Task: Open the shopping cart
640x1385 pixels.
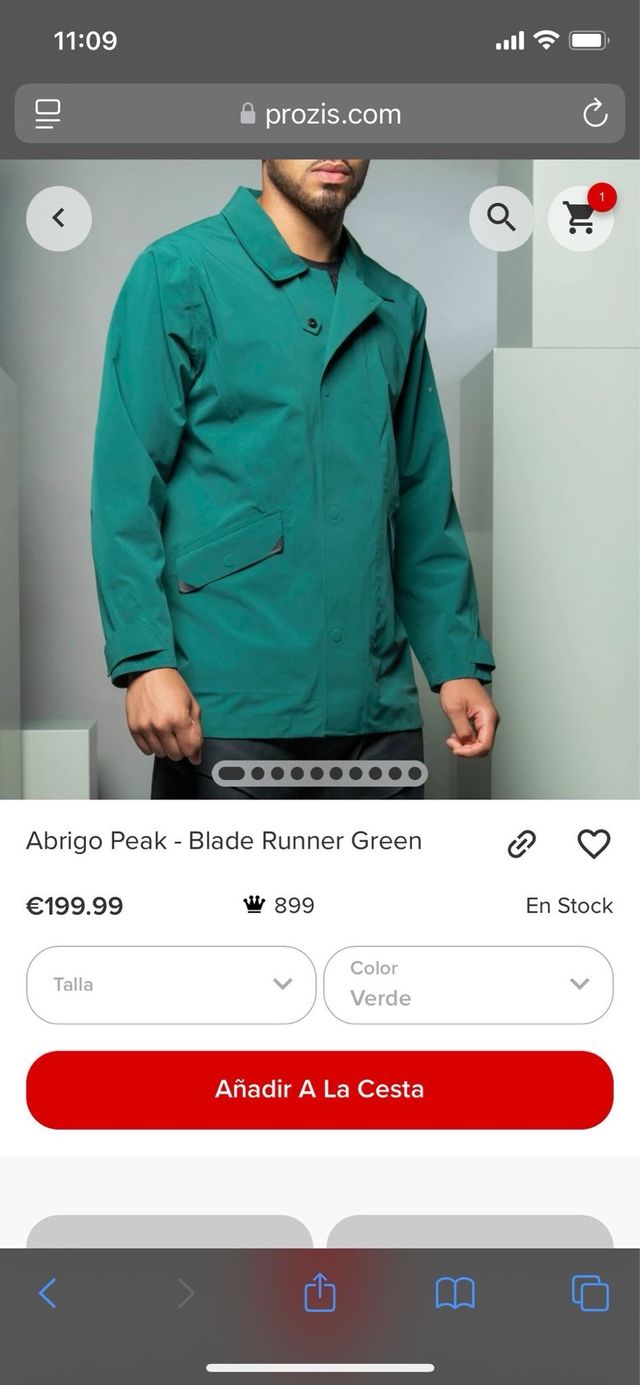Action: coord(580,218)
